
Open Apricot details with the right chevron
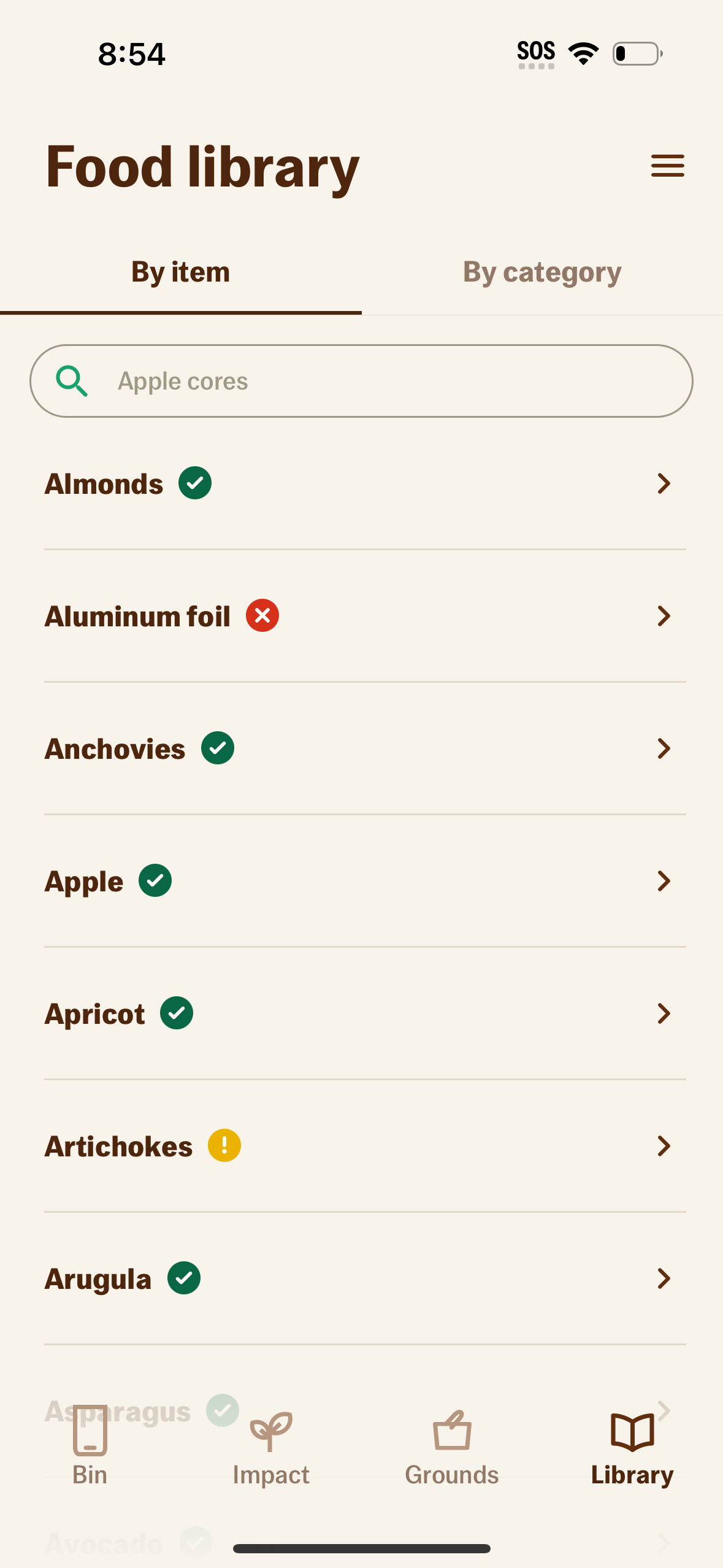point(665,1013)
